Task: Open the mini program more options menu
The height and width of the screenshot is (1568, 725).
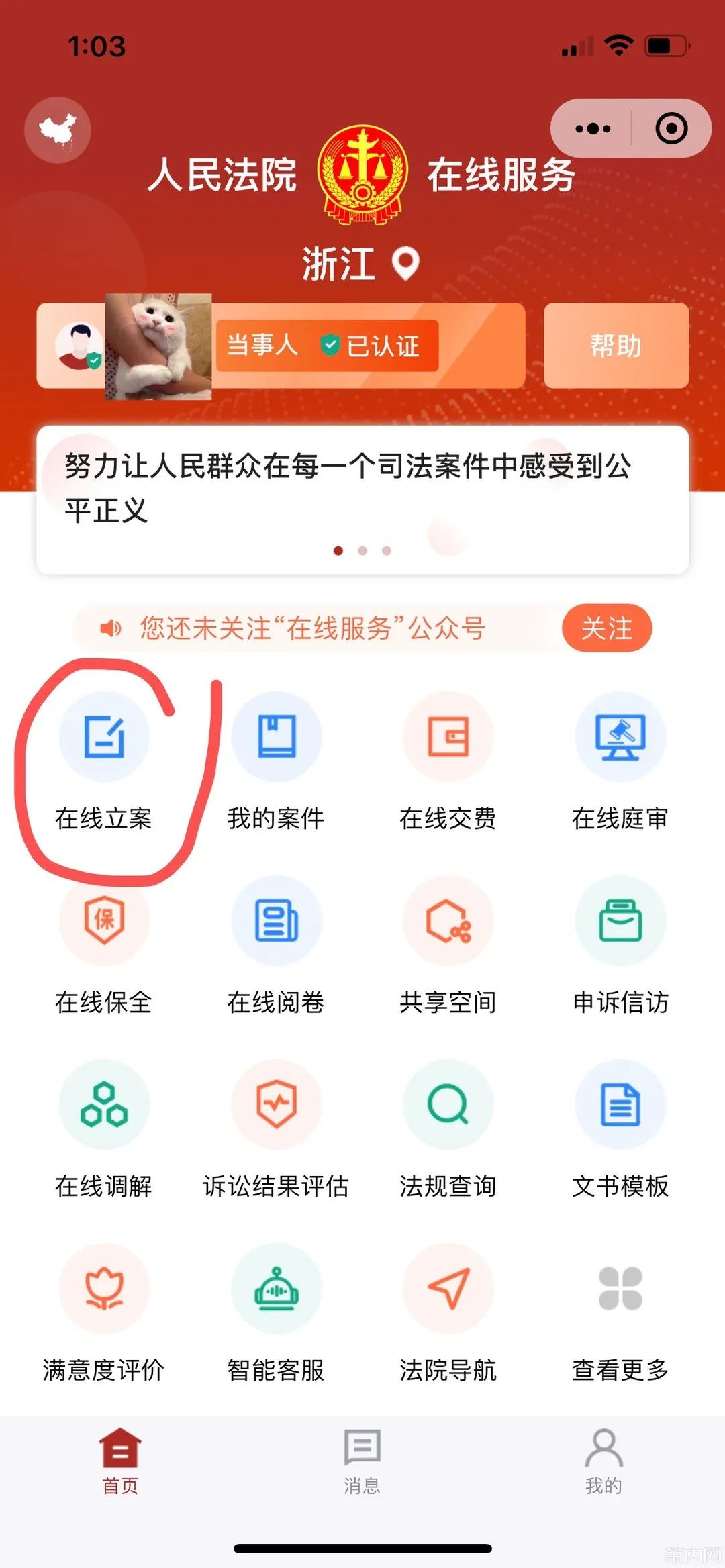Action: (593, 128)
